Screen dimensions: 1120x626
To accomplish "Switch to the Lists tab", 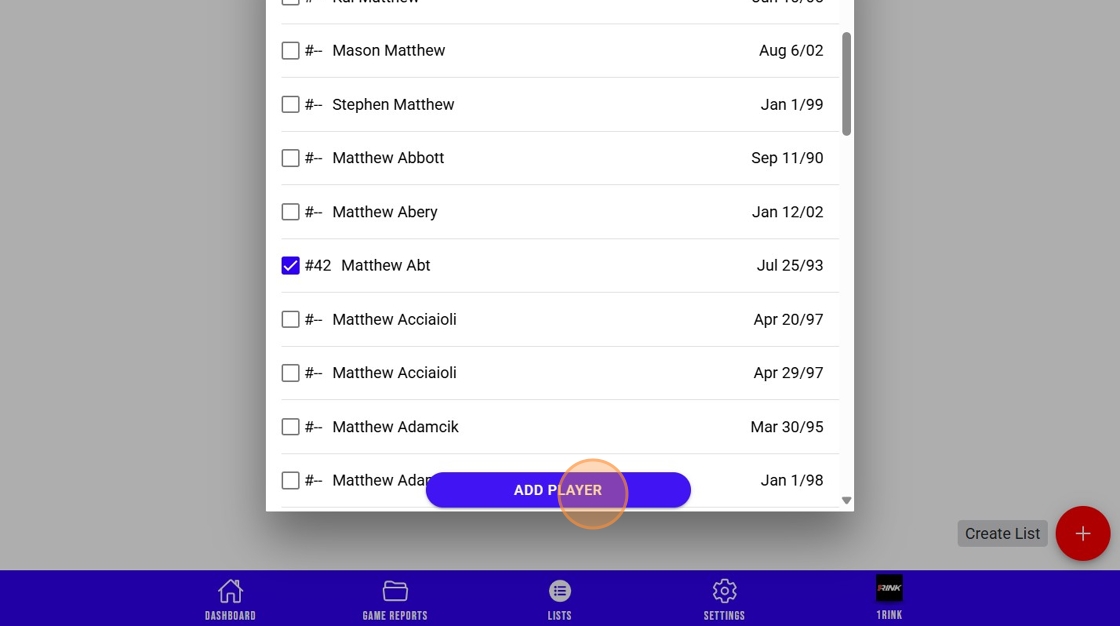I will (x=560, y=600).
